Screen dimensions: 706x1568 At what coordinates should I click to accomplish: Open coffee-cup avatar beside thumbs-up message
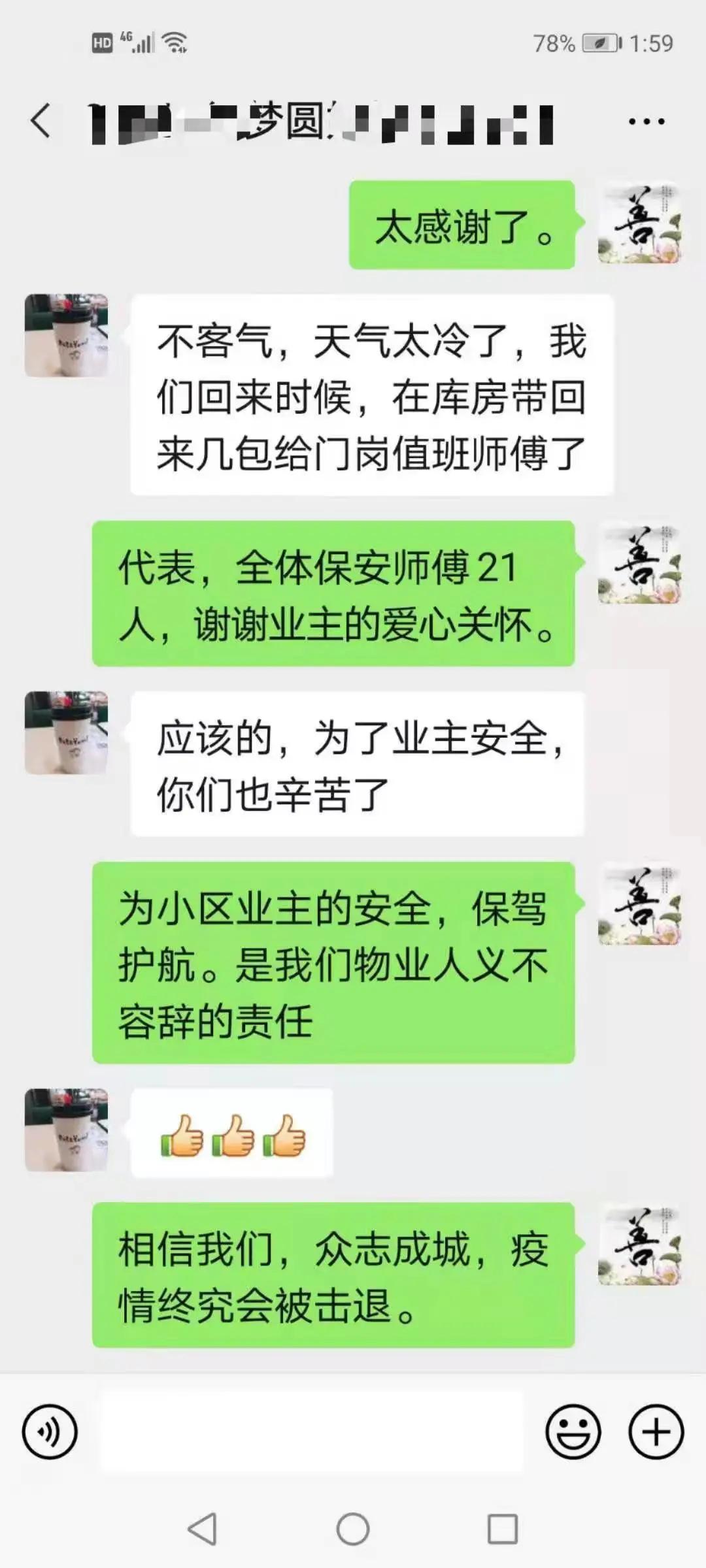66,1130
